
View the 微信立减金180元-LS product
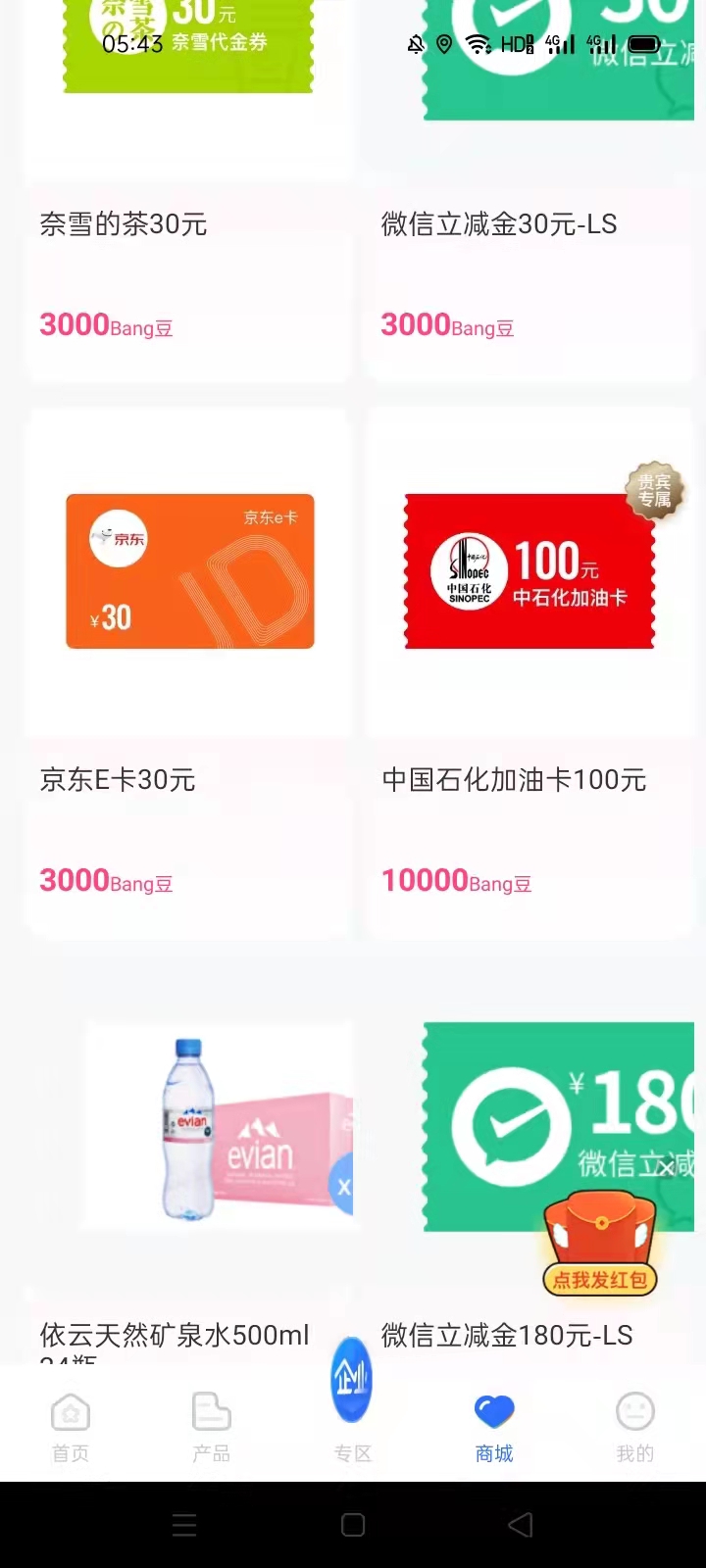click(x=529, y=1186)
